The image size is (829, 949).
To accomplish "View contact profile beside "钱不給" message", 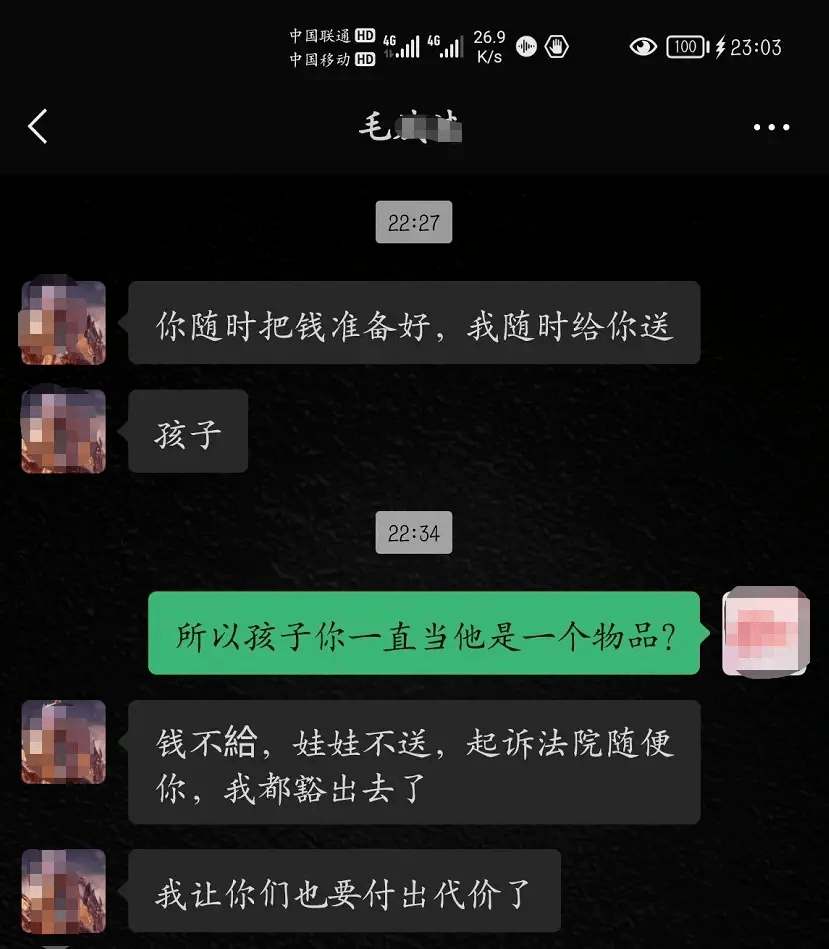I will click(x=63, y=741).
